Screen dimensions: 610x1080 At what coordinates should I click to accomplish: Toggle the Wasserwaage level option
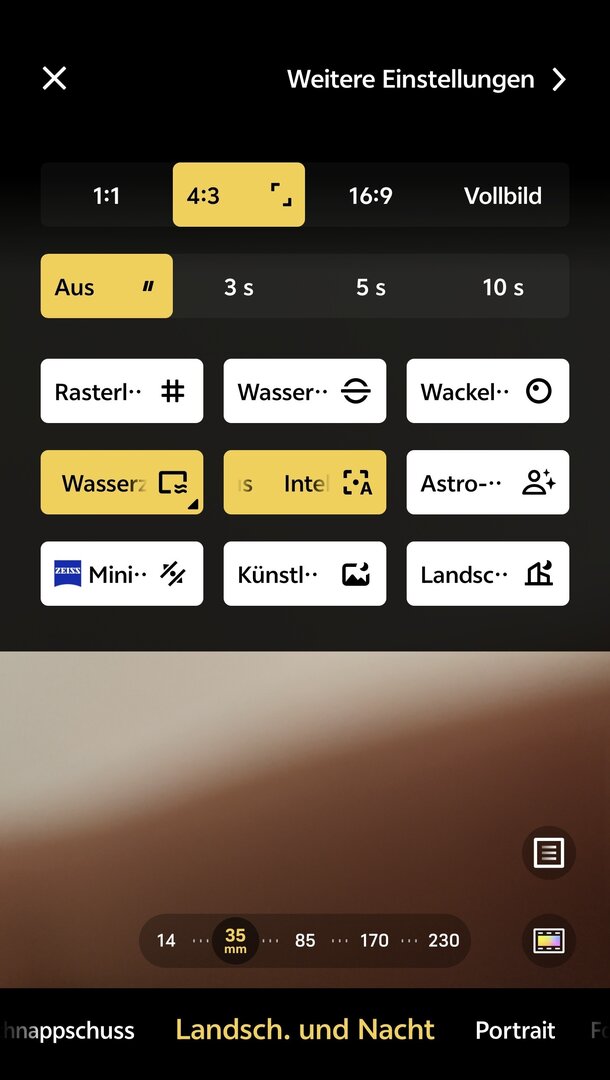(x=304, y=391)
